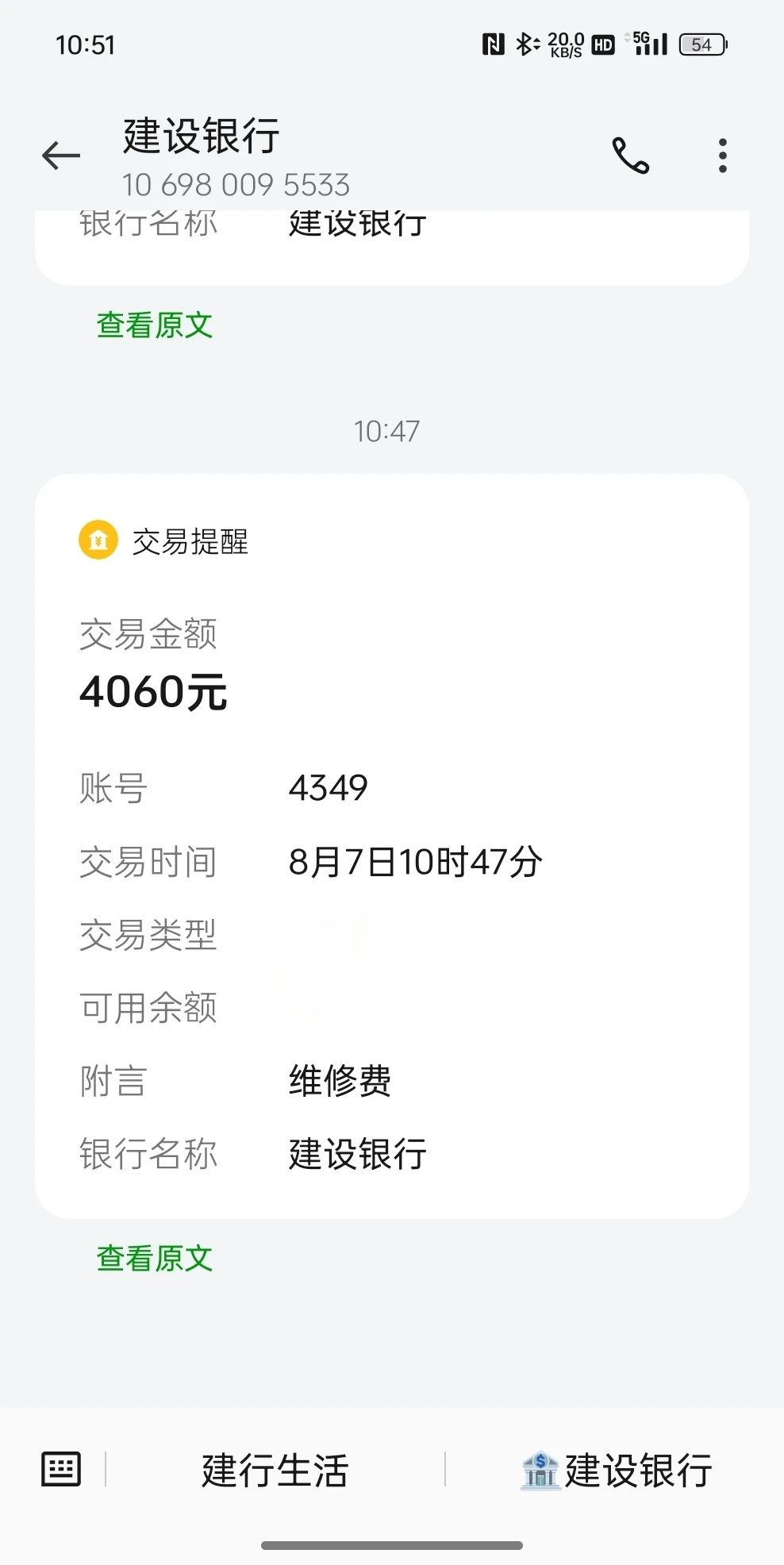Viewport: 784px width, 1565px height.
Task: Switch to keyboard input icon
Action: point(61,1470)
